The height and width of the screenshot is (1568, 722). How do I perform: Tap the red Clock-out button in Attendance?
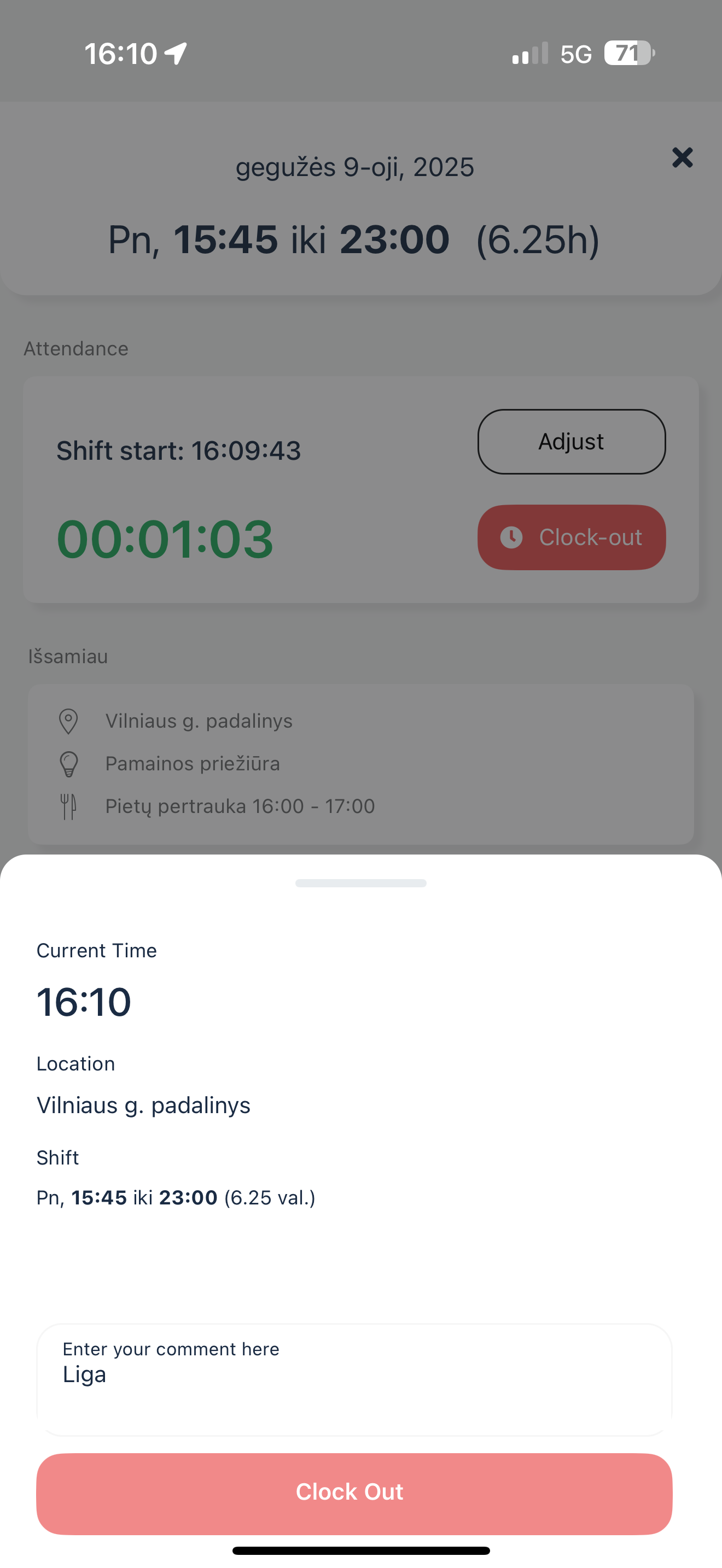point(570,537)
